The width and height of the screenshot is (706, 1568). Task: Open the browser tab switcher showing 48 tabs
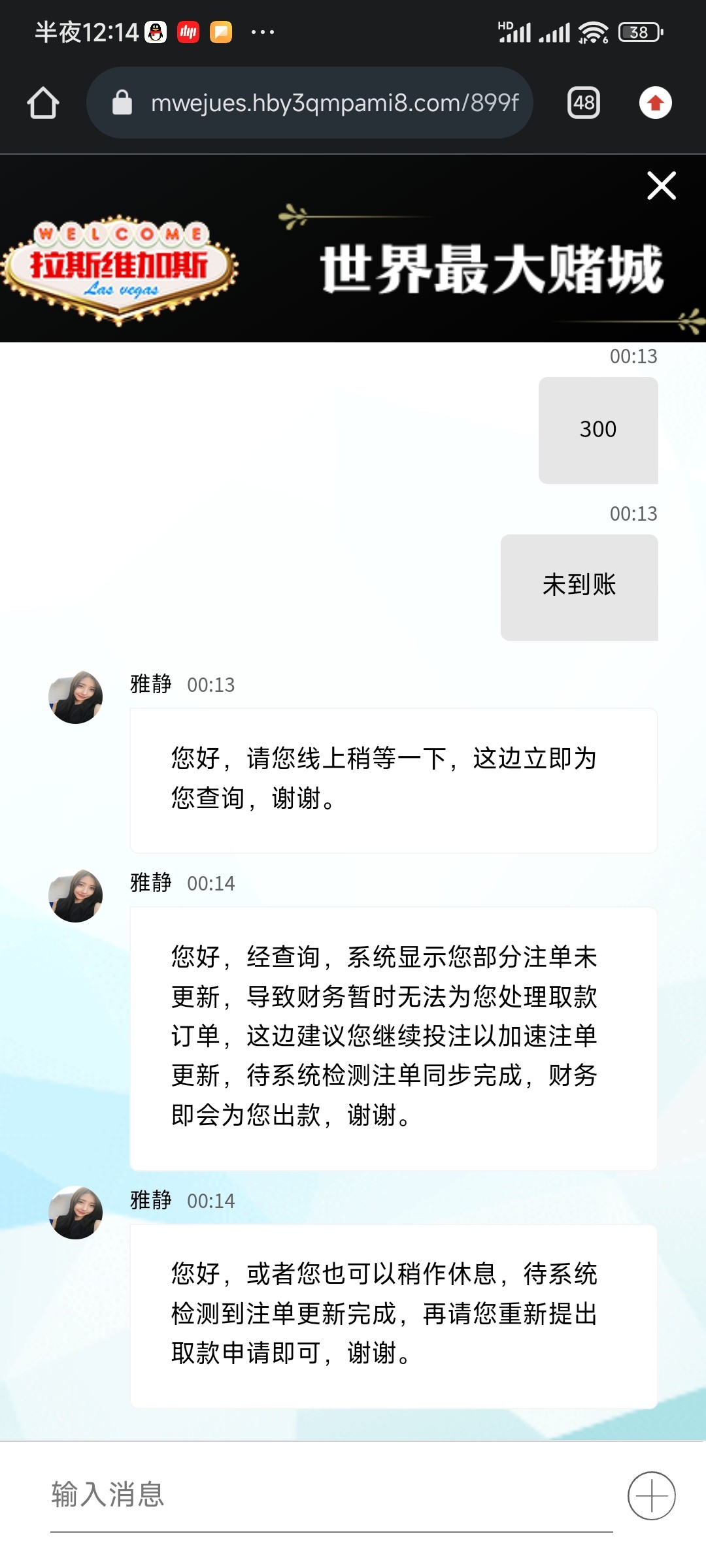[584, 102]
